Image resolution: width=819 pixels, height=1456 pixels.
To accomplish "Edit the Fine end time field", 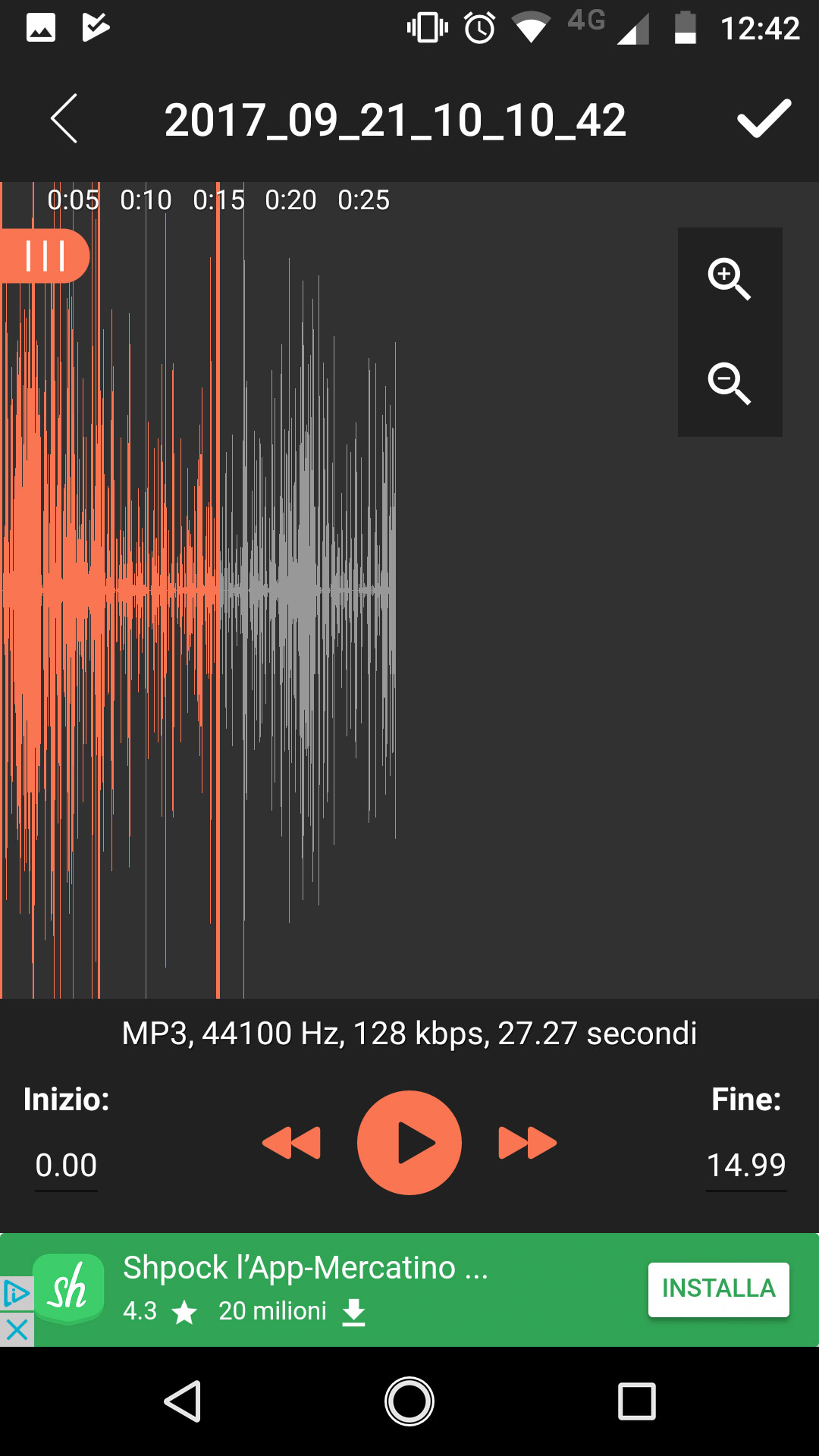I will pos(746,1166).
